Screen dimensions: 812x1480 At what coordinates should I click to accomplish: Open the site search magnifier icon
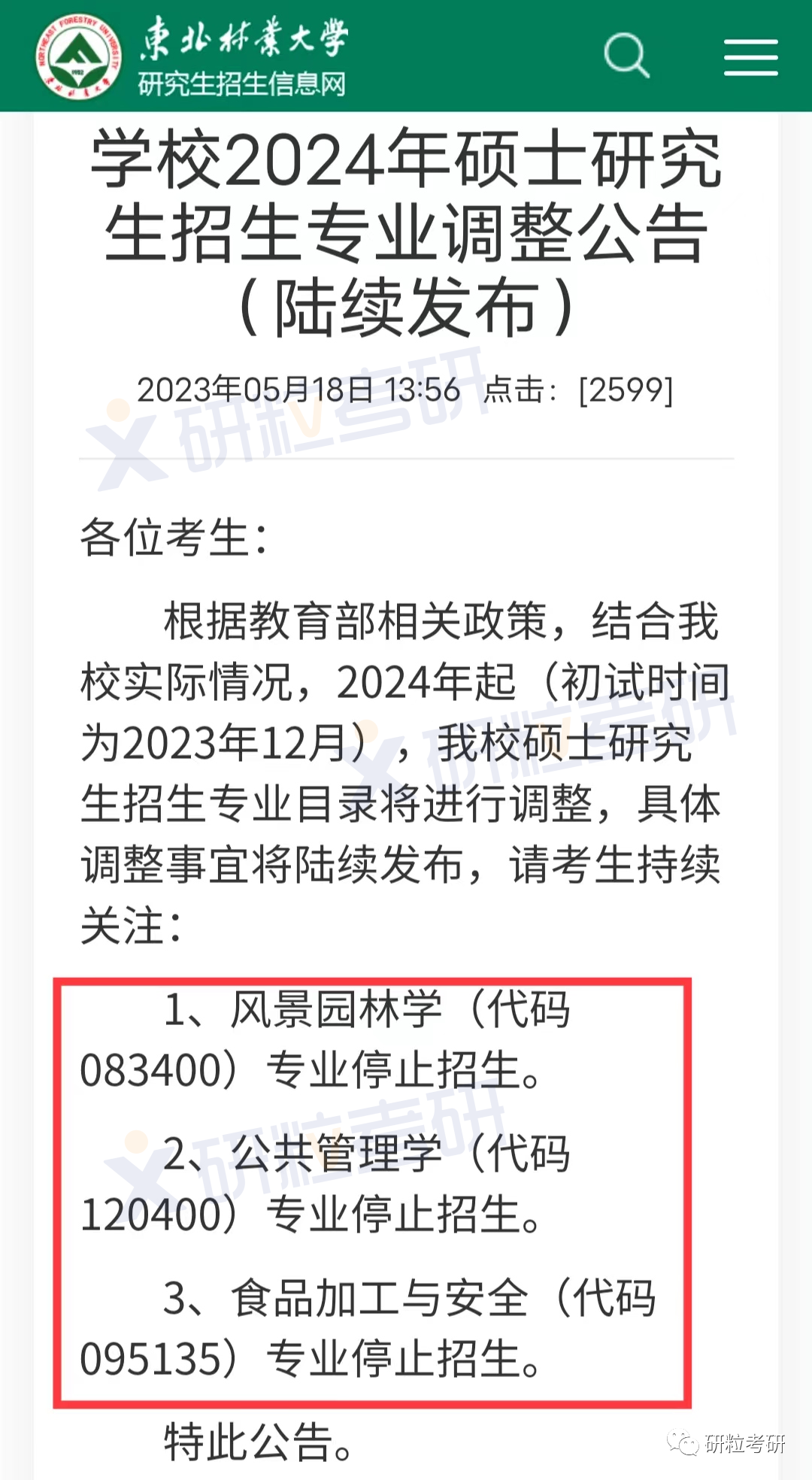(626, 56)
